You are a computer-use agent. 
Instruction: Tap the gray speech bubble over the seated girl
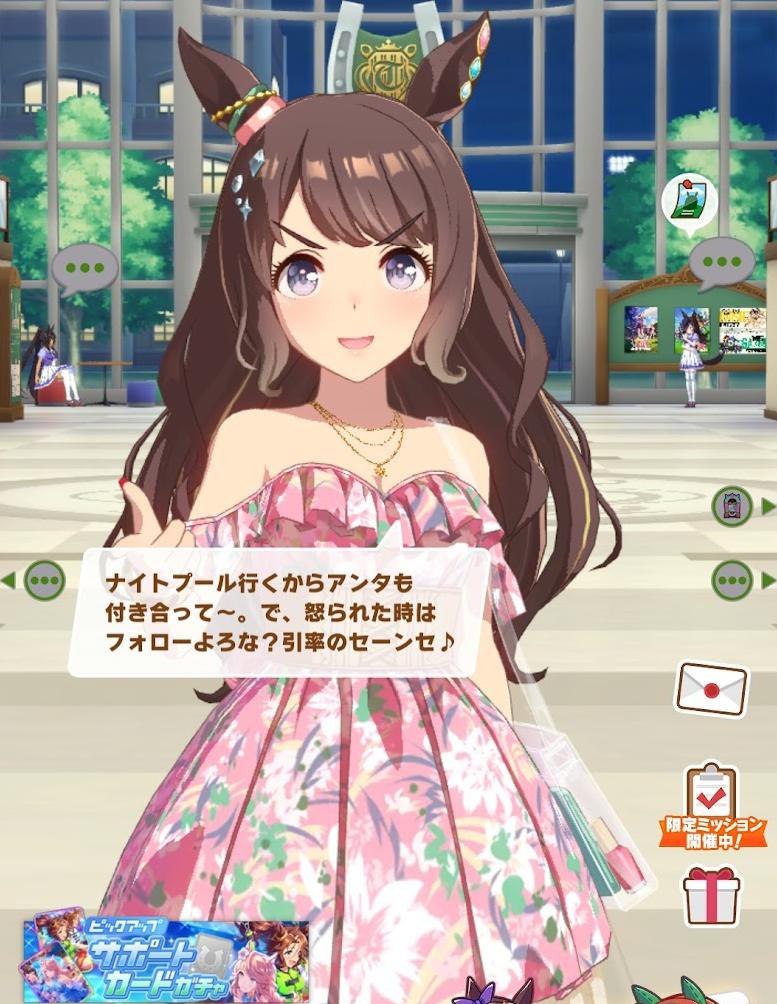tap(85, 267)
